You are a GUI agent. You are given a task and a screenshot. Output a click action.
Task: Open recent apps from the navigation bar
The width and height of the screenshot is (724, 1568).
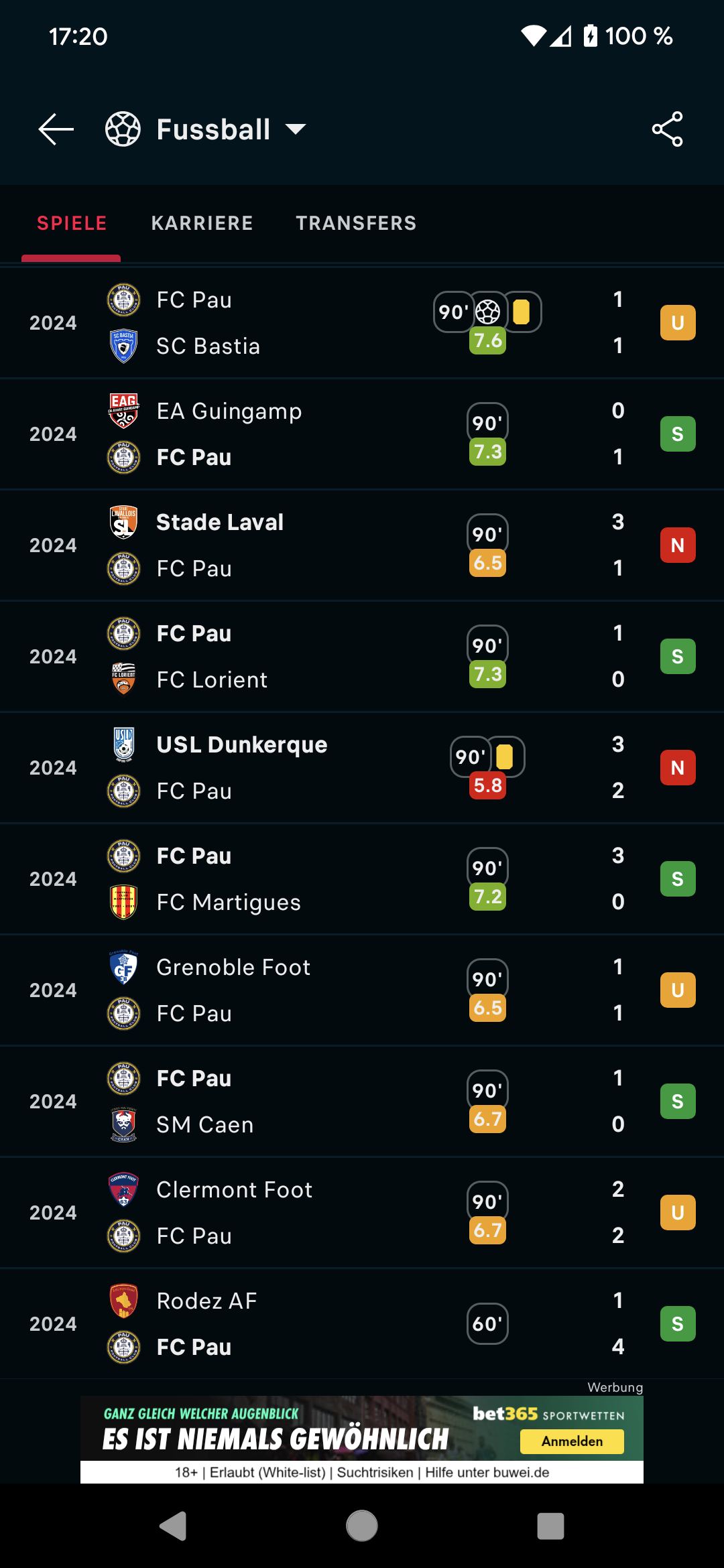pos(550,1526)
